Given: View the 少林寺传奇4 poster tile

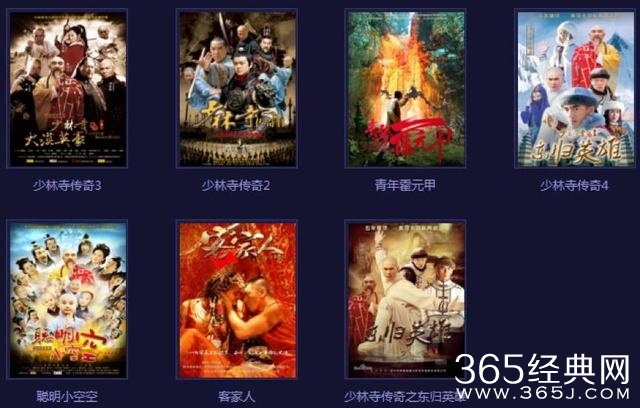Looking at the screenshot, I should [574, 88].
